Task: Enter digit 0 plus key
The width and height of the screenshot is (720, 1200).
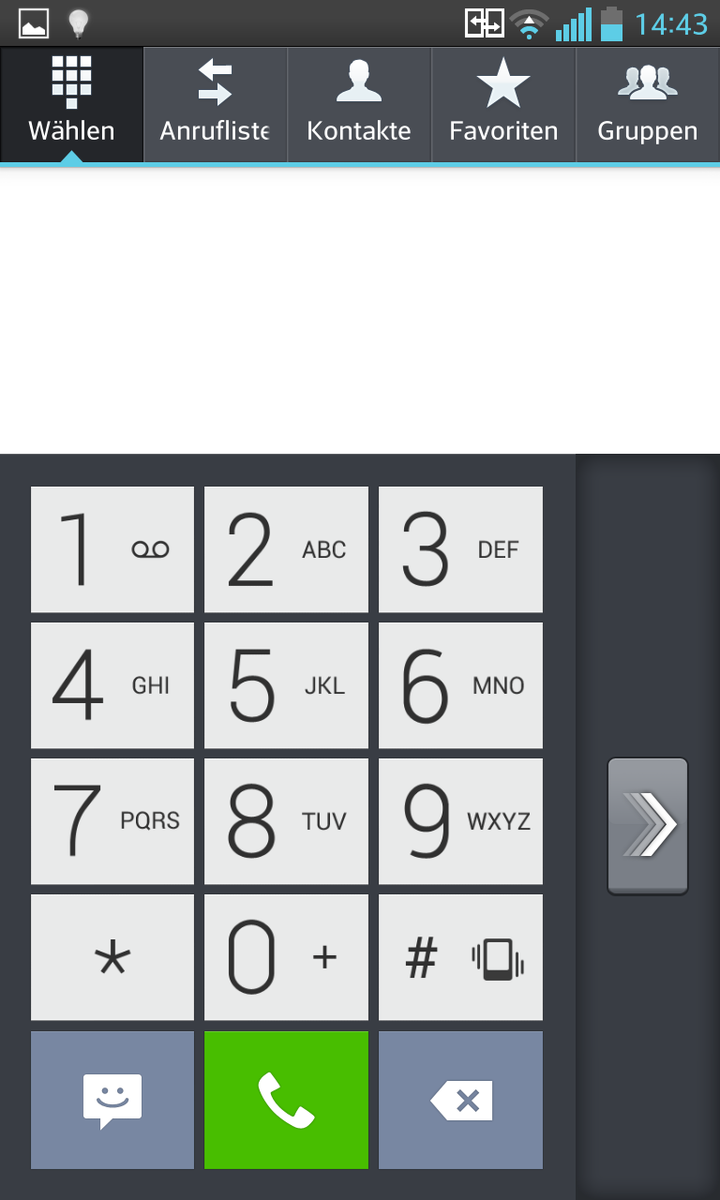Action: click(286, 957)
